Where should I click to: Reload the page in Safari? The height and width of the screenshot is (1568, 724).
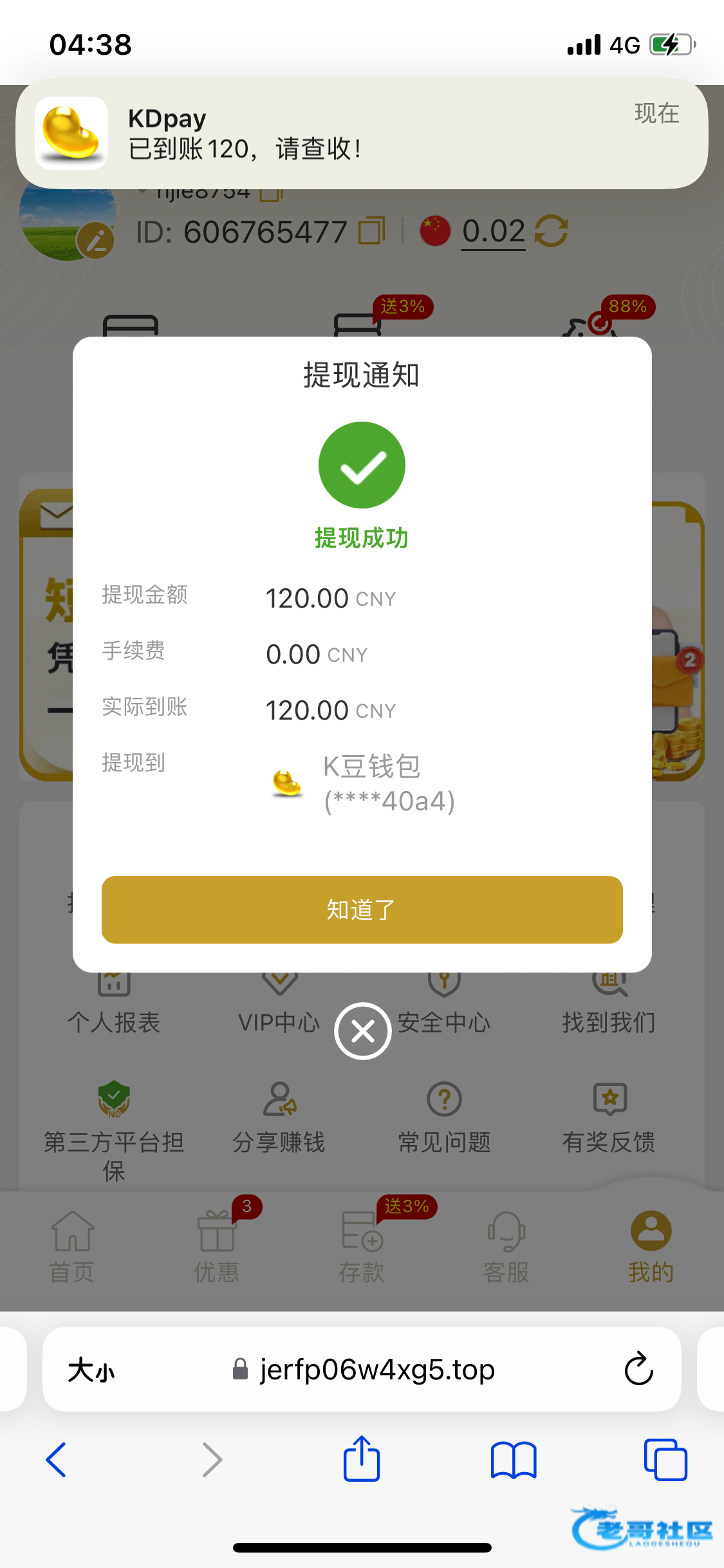coord(638,1369)
